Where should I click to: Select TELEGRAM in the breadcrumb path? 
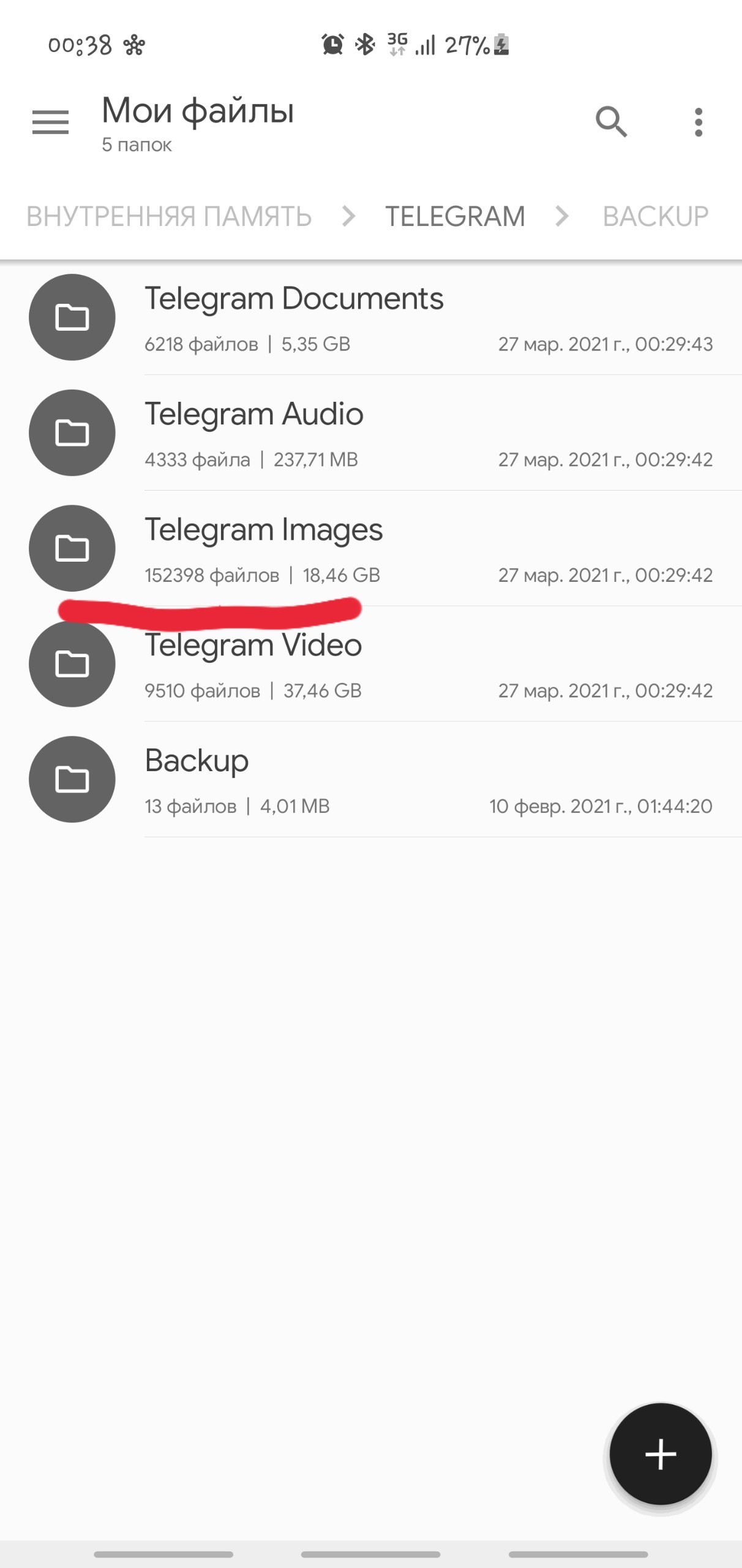pyautogui.click(x=455, y=216)
